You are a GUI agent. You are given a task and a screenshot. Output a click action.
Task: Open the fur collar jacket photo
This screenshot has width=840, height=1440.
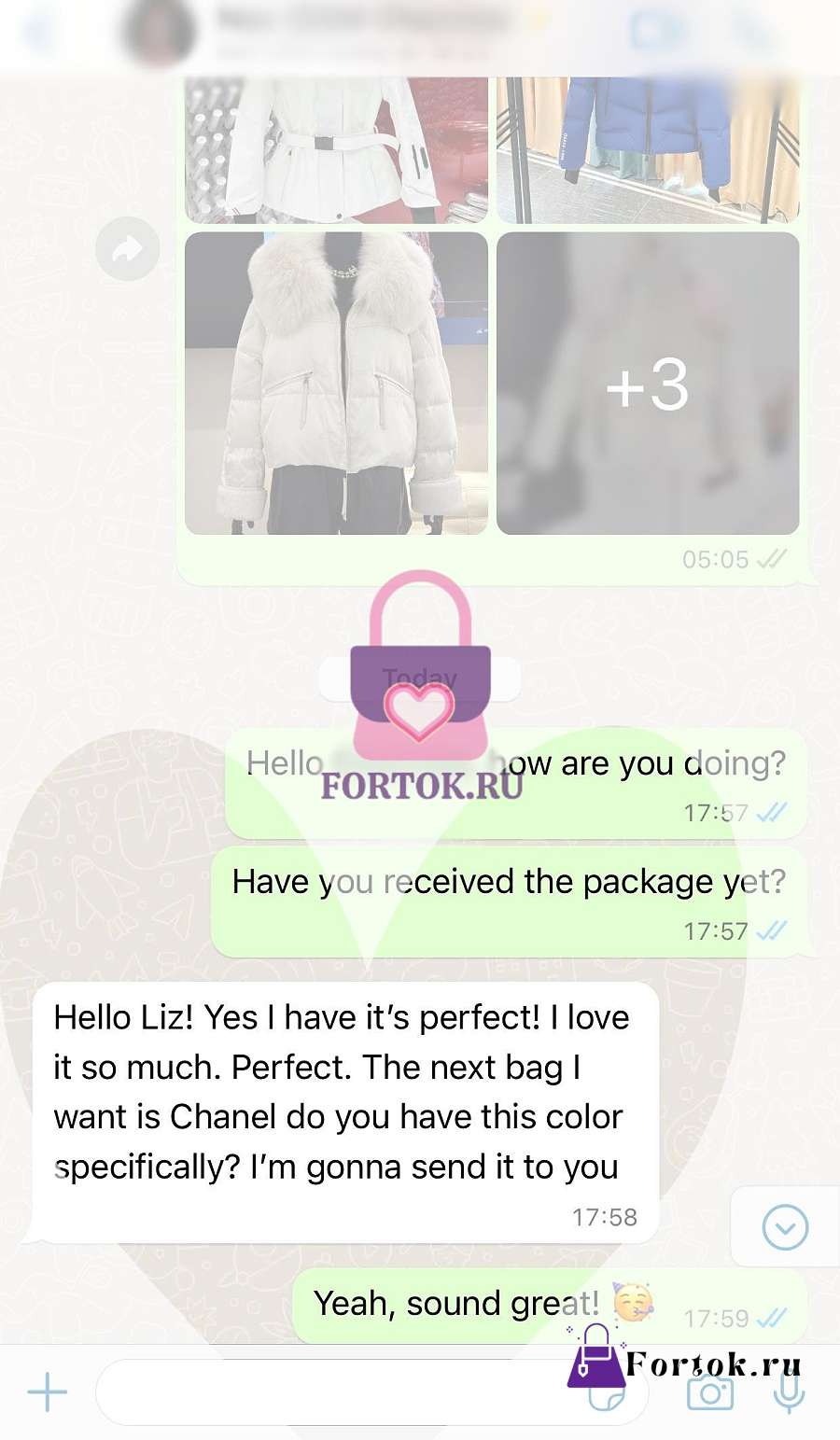pyautogui.click(x=336, y=384)
